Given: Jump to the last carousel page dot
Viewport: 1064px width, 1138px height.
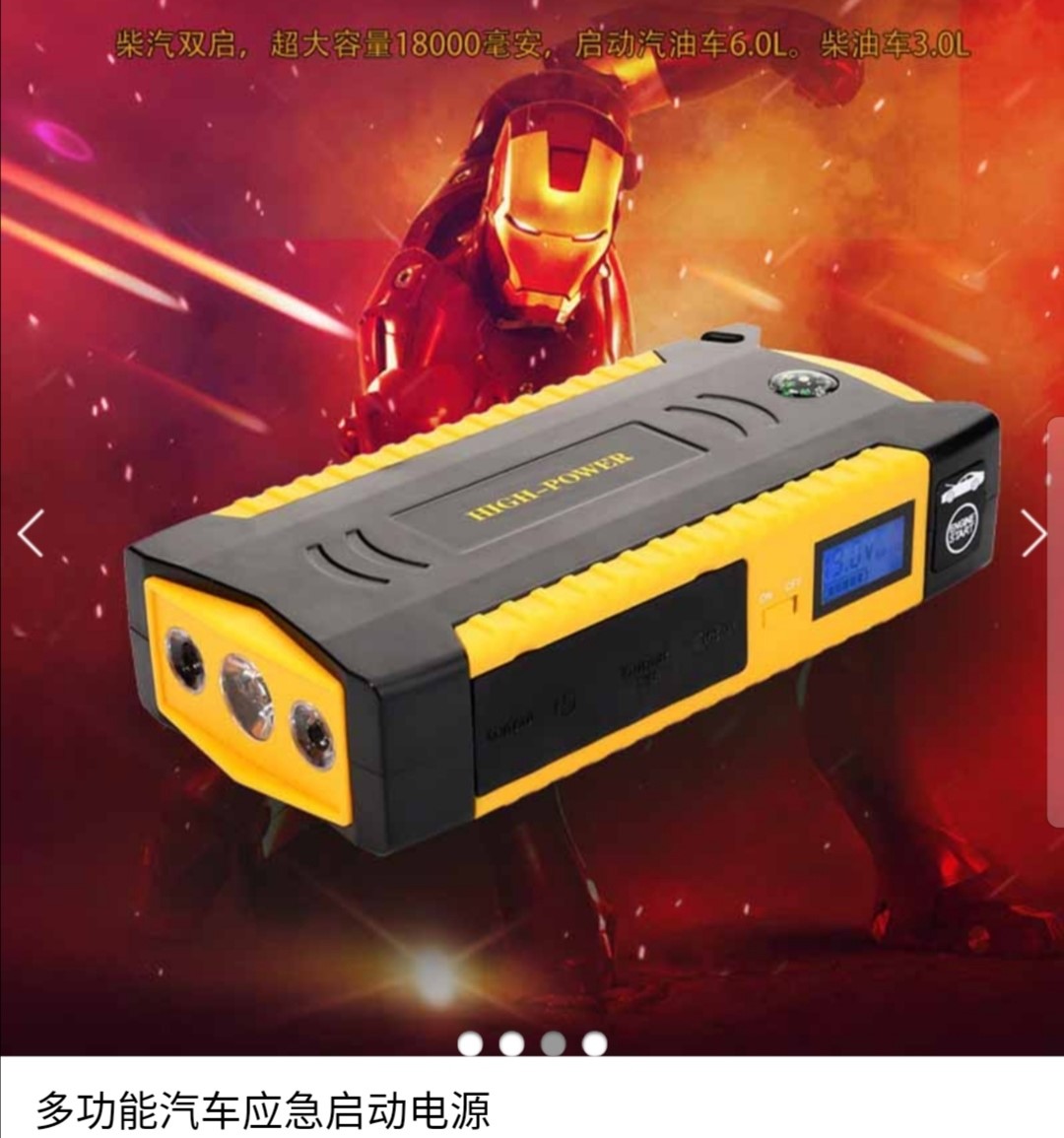Looking at the screenshot, I should click(x=594, y=1043).
